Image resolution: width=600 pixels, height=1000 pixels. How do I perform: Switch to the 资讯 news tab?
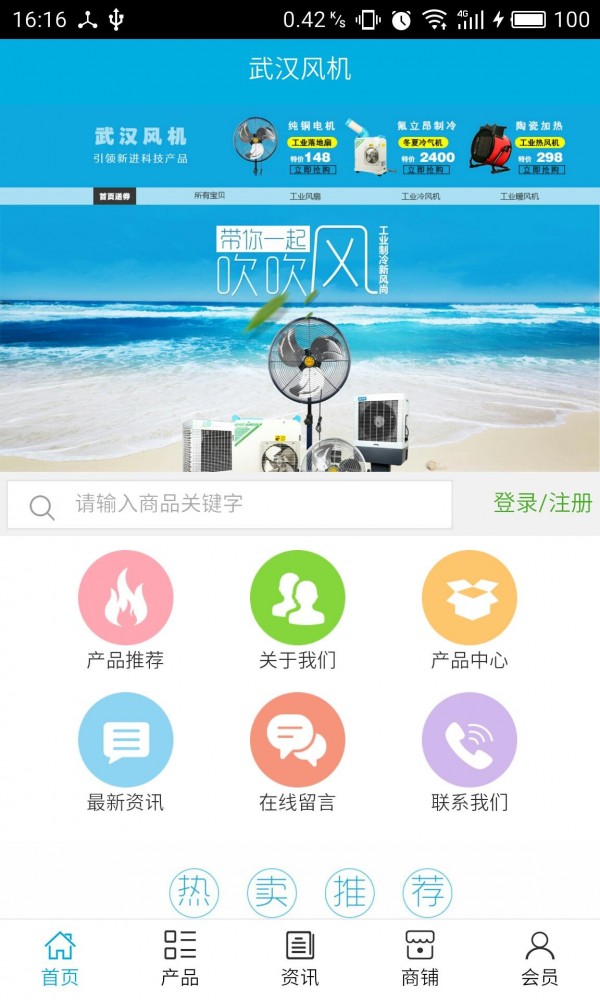click(x=300, y=958)
